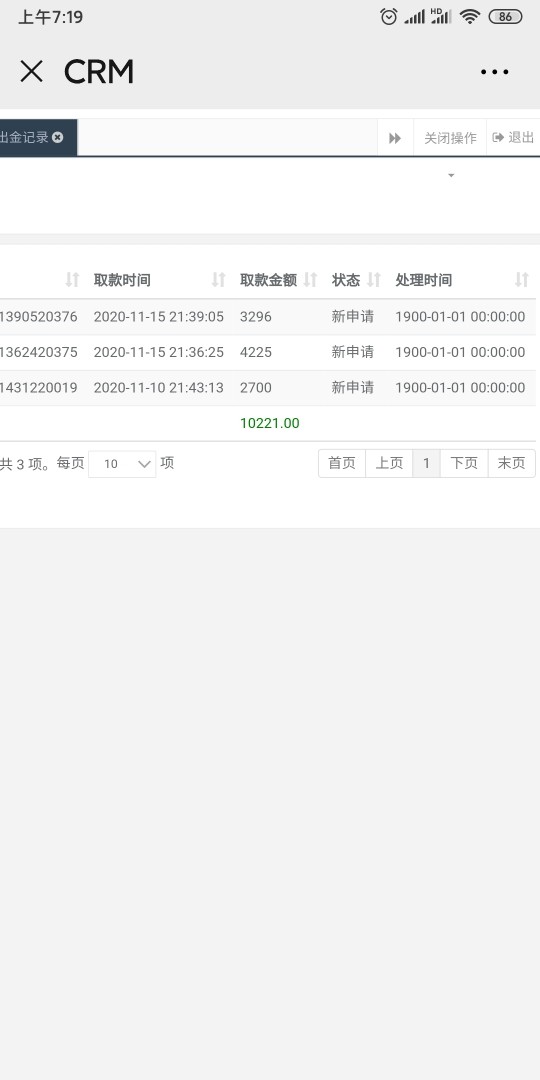Sort by 状态 column
The image size is (540, 1080).
click(356, 280)
